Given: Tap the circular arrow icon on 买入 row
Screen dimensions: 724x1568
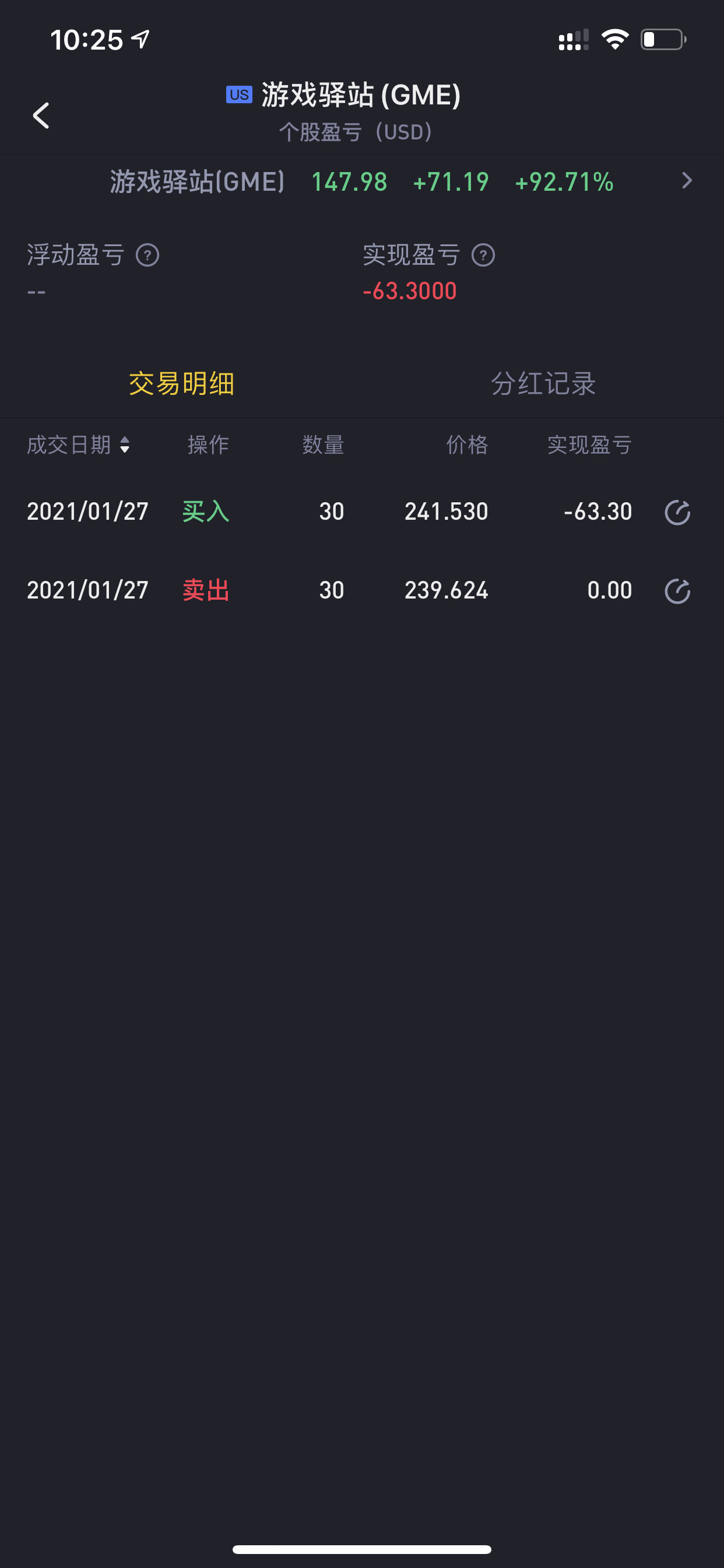Looking at the screenshot, I should [677, 512].
